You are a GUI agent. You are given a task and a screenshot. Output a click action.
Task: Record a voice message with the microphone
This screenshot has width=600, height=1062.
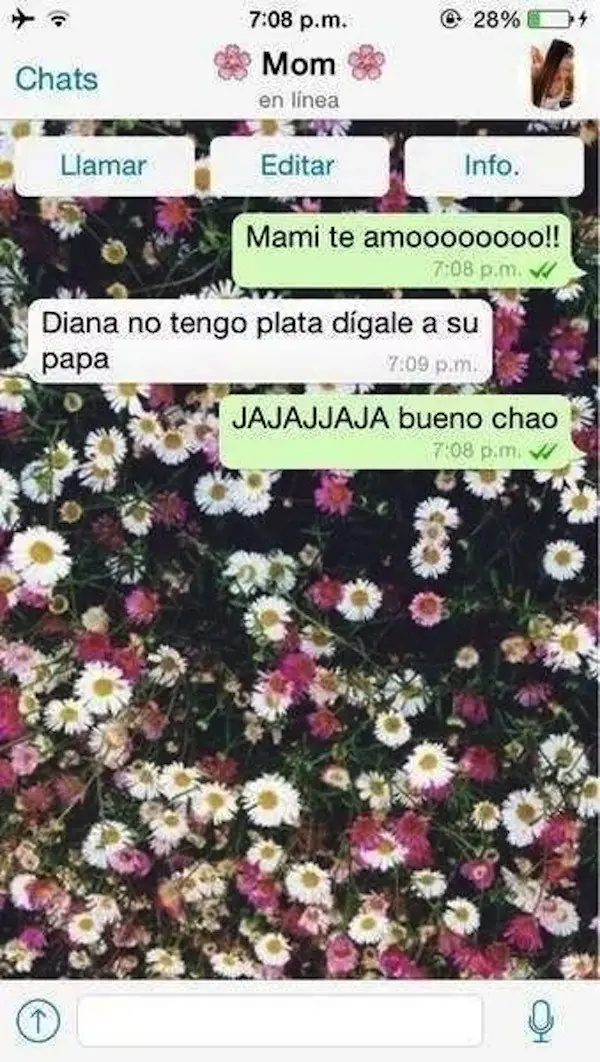(x=541, y=1020)
